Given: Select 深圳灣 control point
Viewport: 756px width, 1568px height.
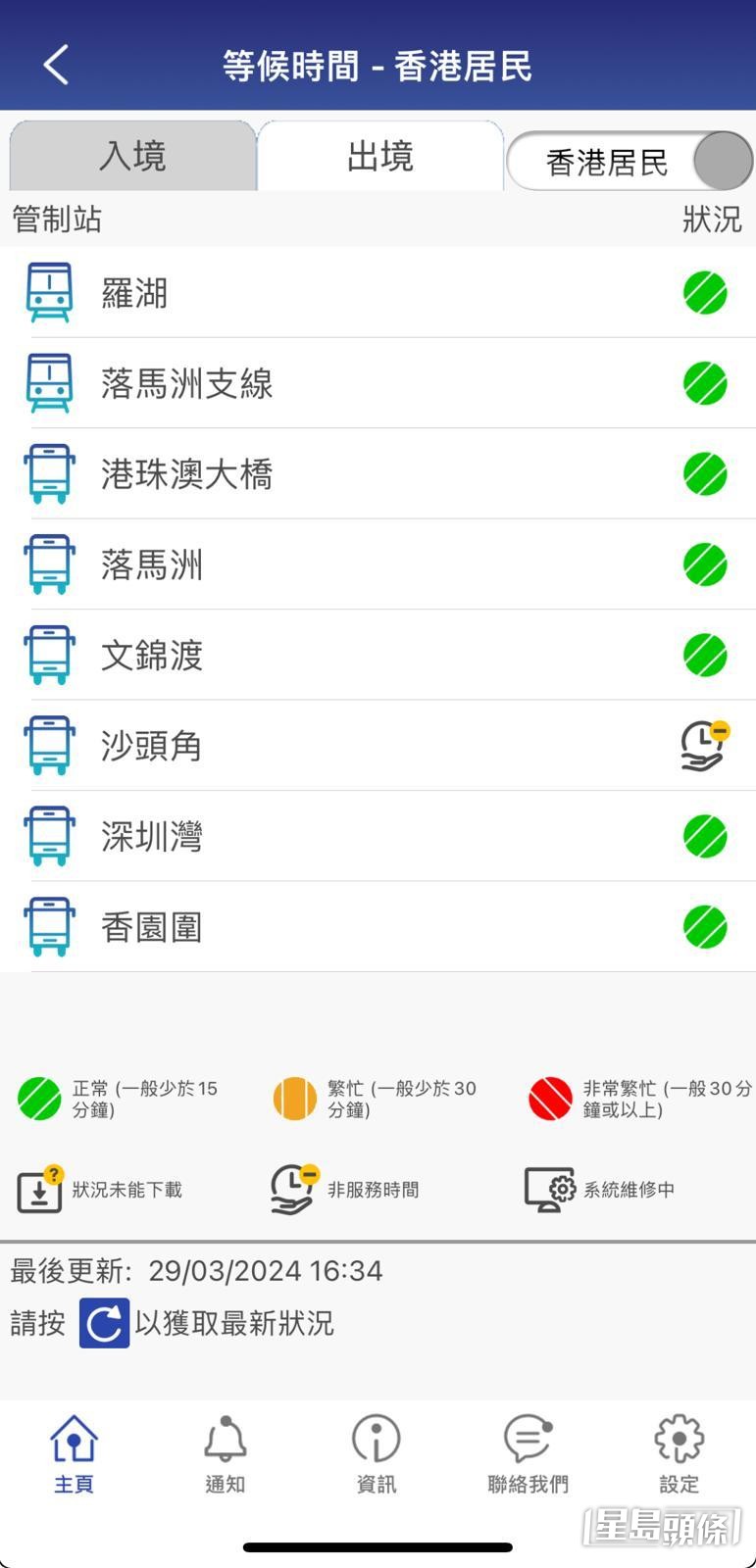Looking at the screenshot, I should pyautogui.click(x=378, y=837).
